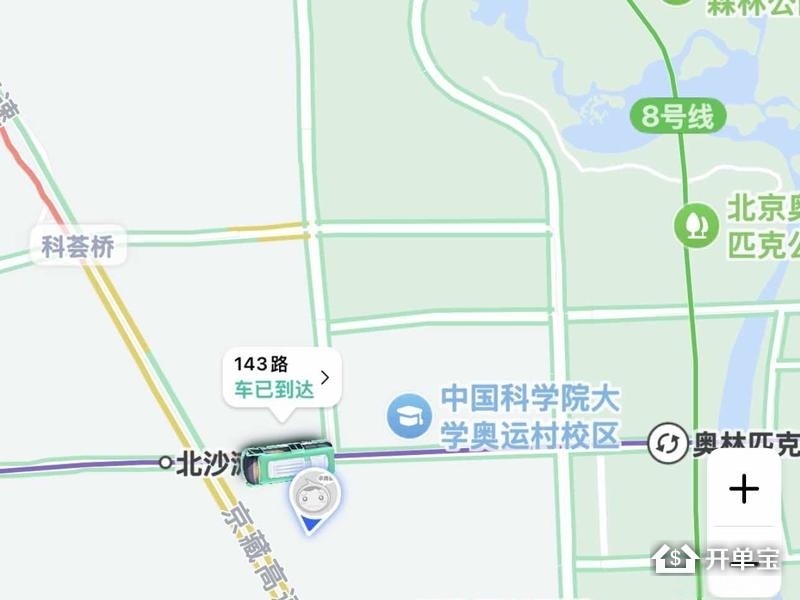Tap the 8号线 subway line label

pyautogui.click(x=679, y=116)
